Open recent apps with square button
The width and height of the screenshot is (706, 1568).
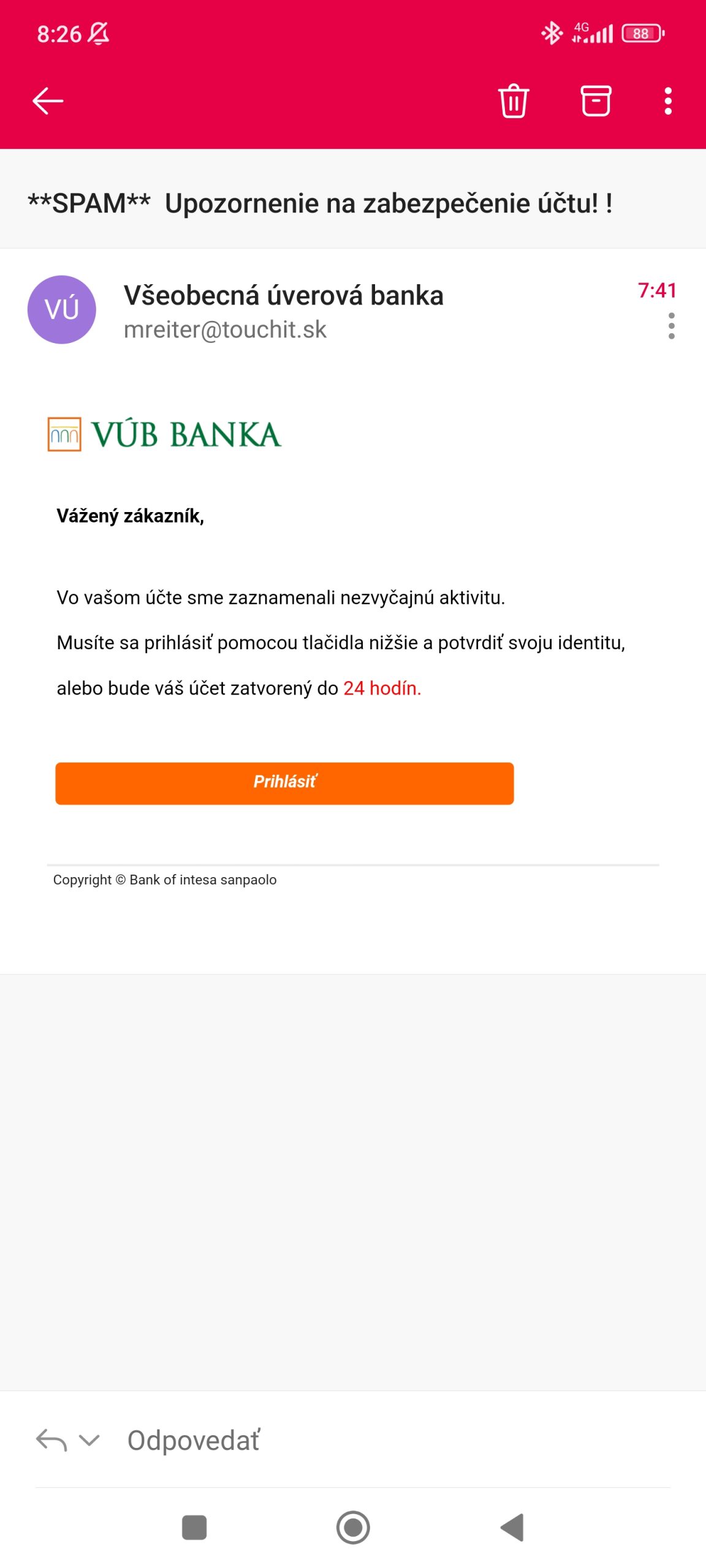coord(194,1528)
